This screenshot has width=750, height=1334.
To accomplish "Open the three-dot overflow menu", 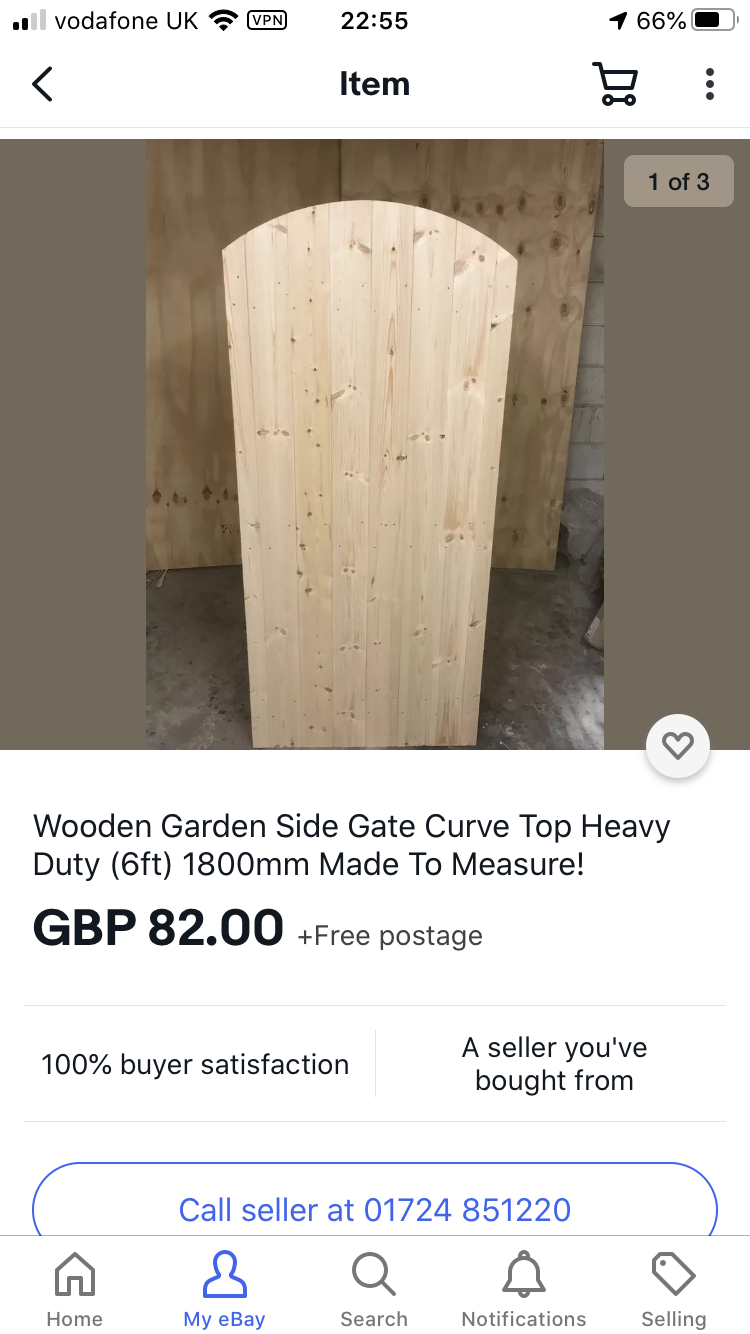I will click(x=709, y=84).
